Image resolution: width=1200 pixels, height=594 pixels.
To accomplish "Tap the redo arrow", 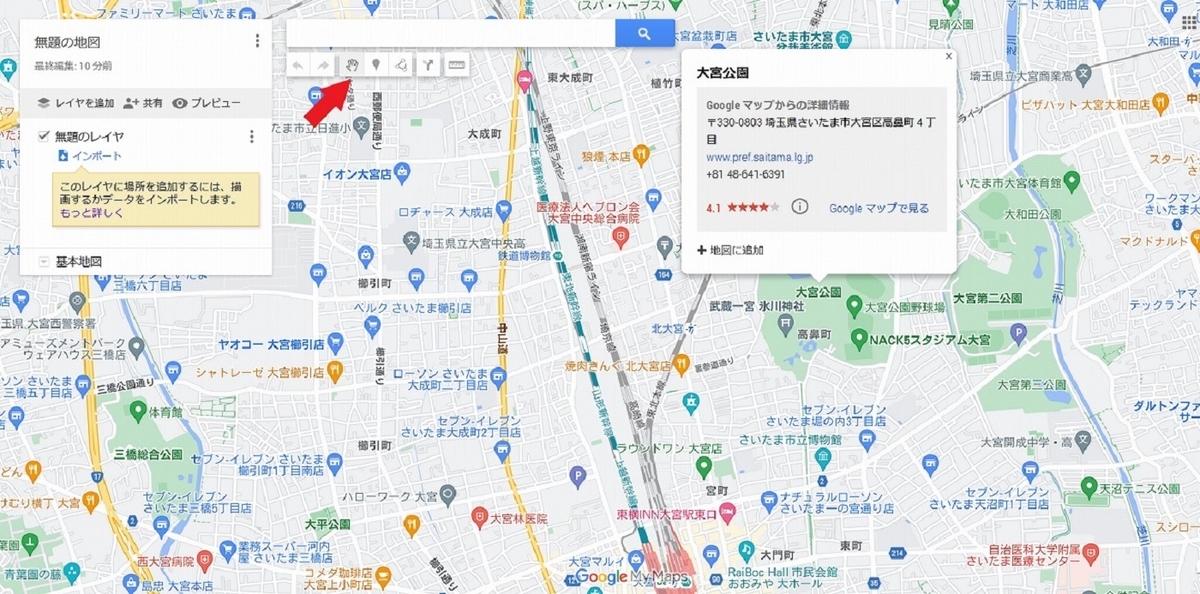I will (324, 65).
